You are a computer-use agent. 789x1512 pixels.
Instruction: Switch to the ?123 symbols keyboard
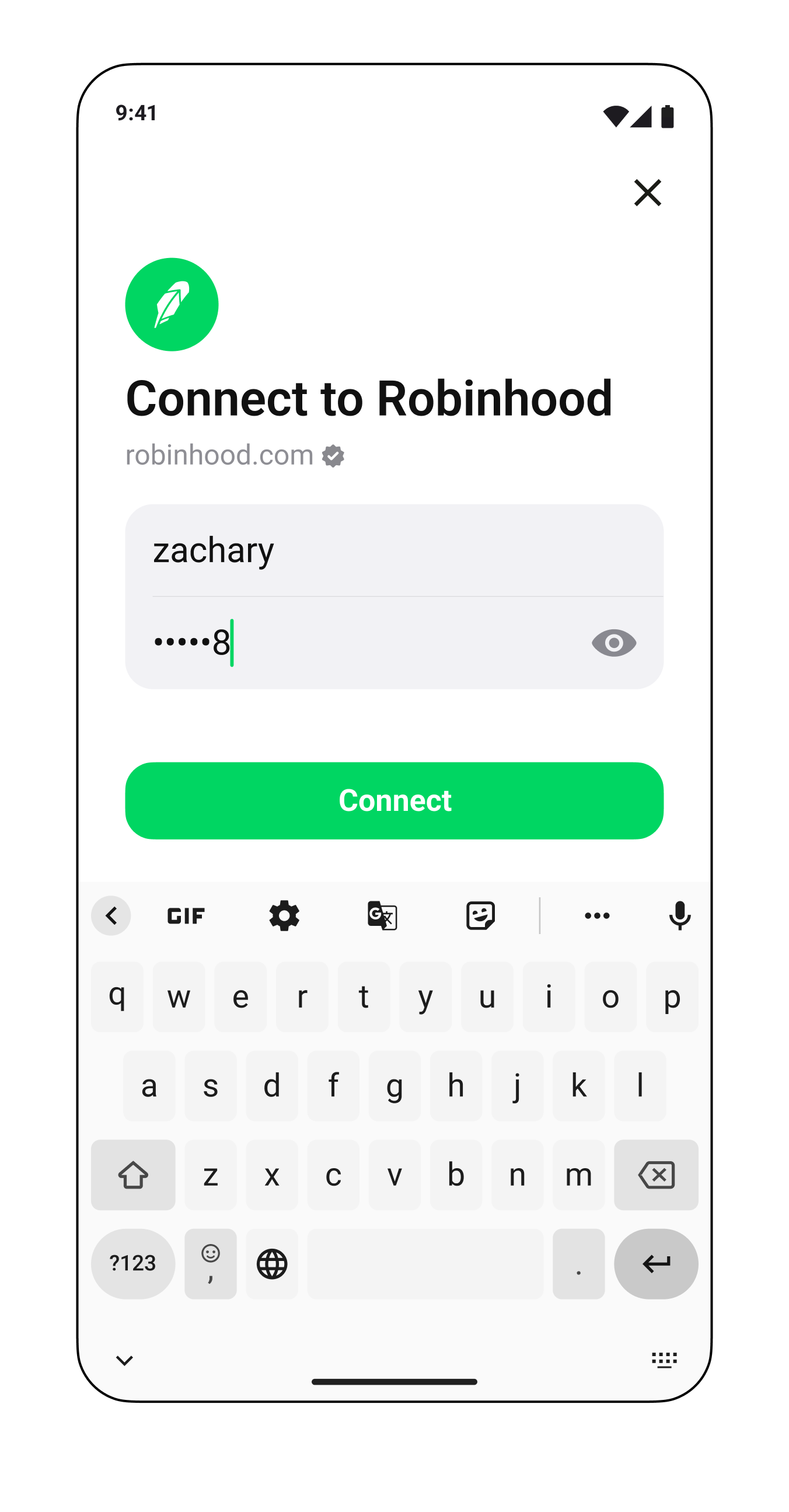click(x=132, y=1263)
